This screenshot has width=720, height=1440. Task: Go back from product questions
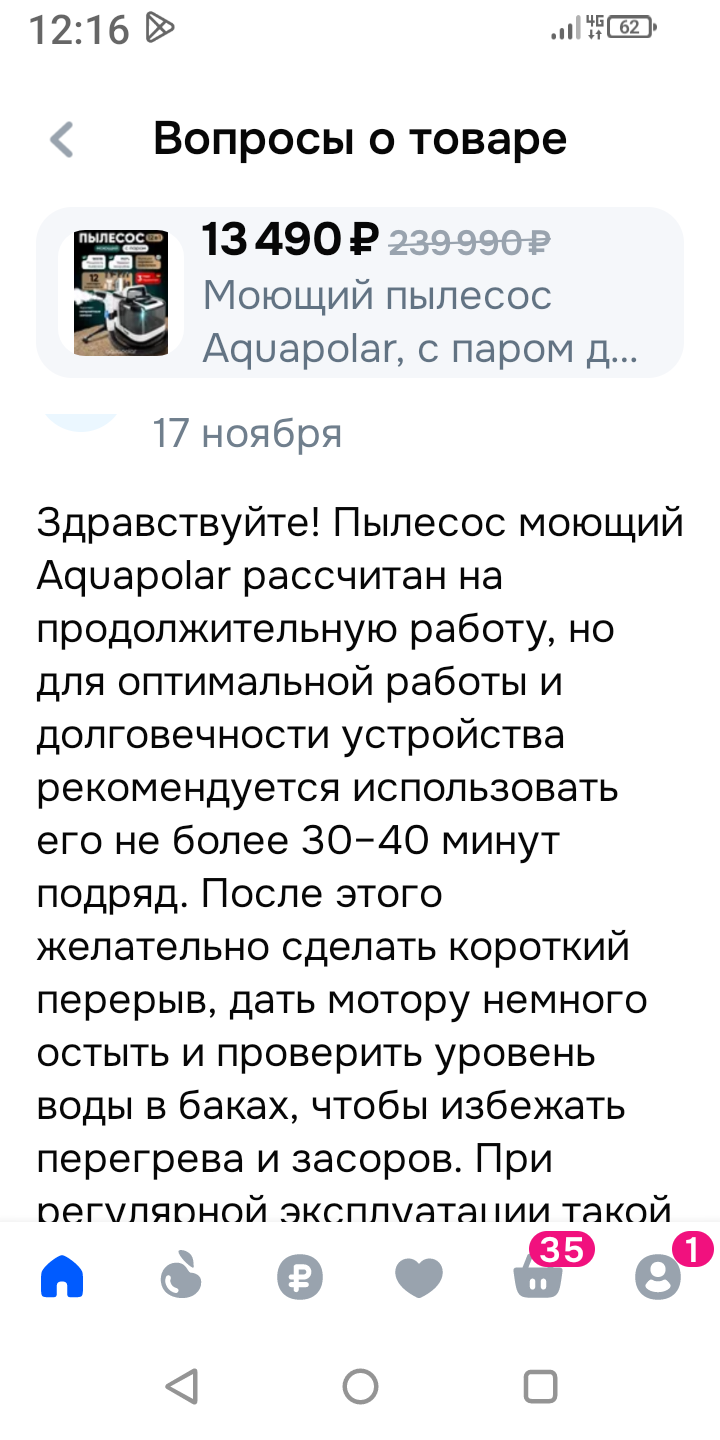[x=62, y=140]
